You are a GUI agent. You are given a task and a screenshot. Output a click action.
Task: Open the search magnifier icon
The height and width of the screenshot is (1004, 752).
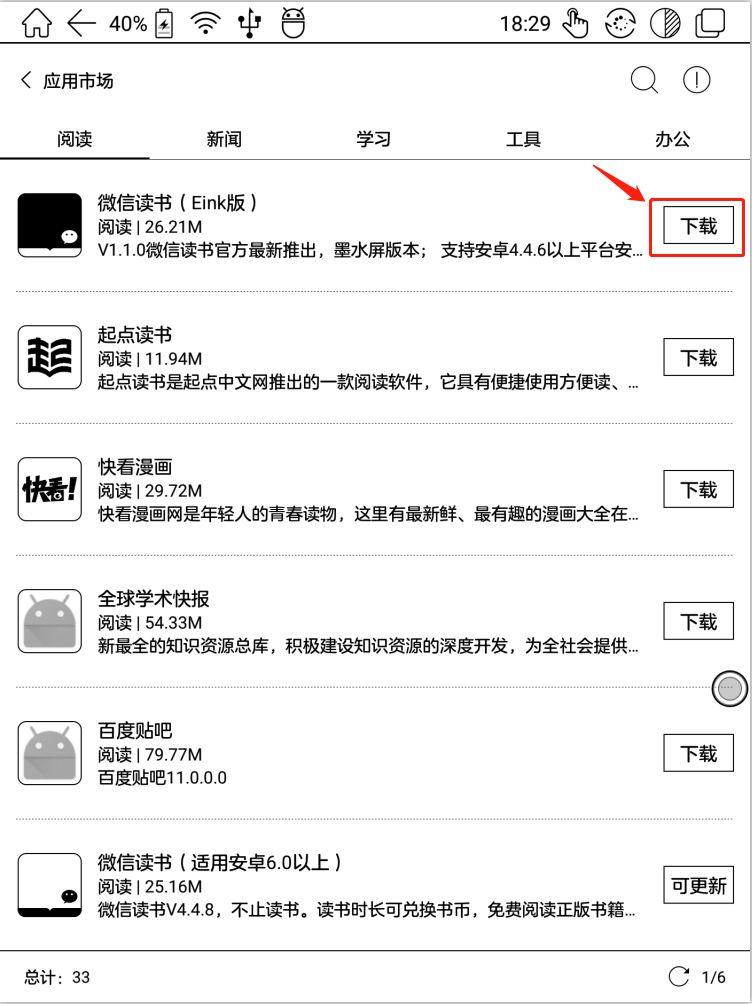click(x=645, y=82)
